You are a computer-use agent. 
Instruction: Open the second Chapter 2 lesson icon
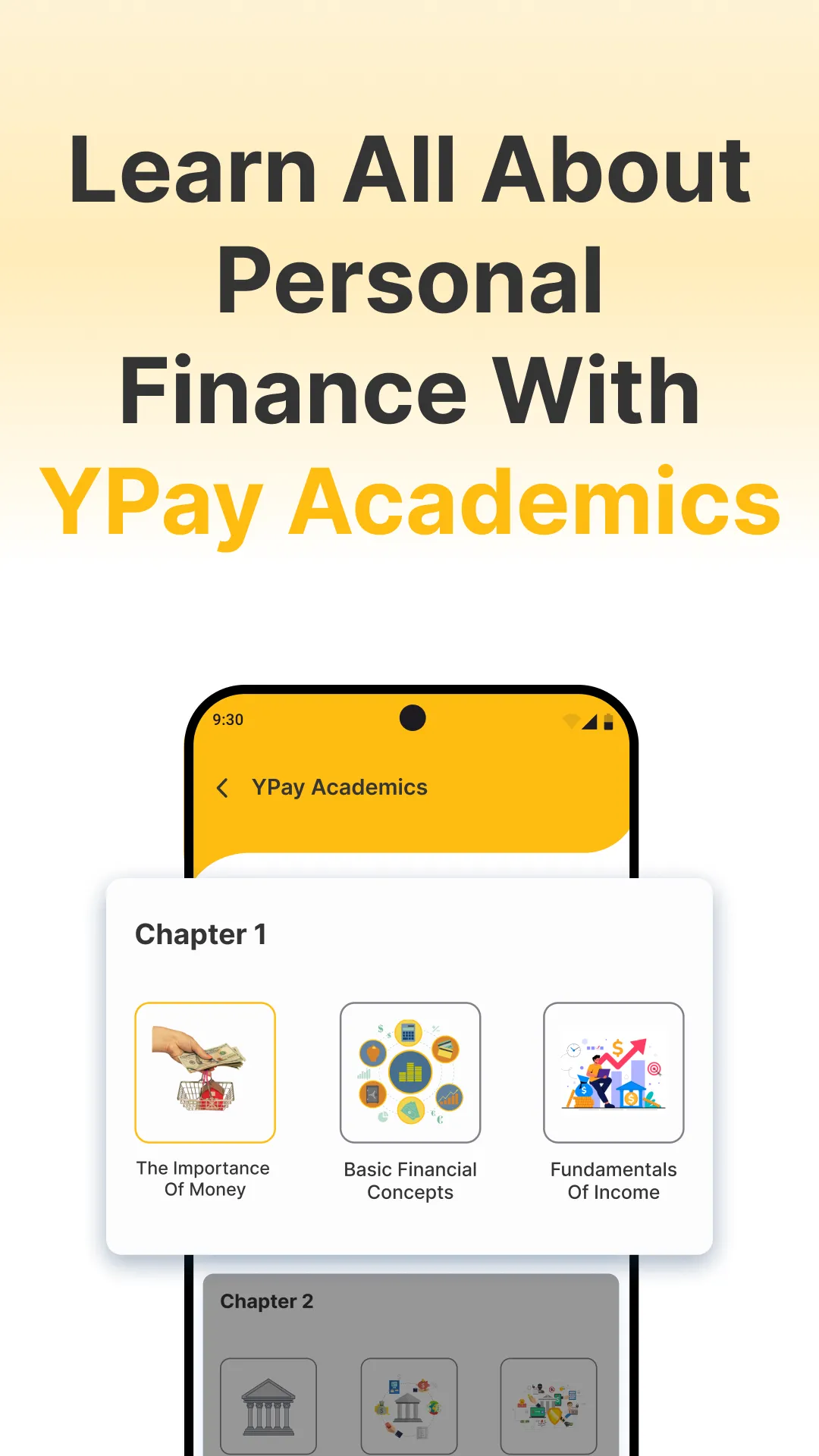[409, 1407]
